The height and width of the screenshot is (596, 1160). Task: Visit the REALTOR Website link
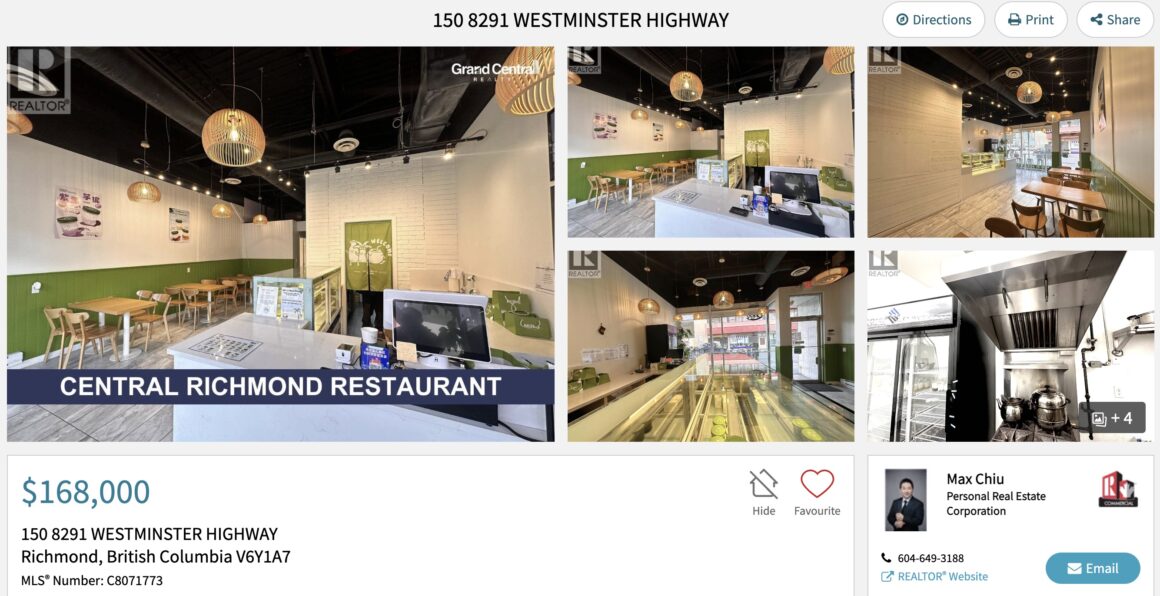[x=941, y=577]
